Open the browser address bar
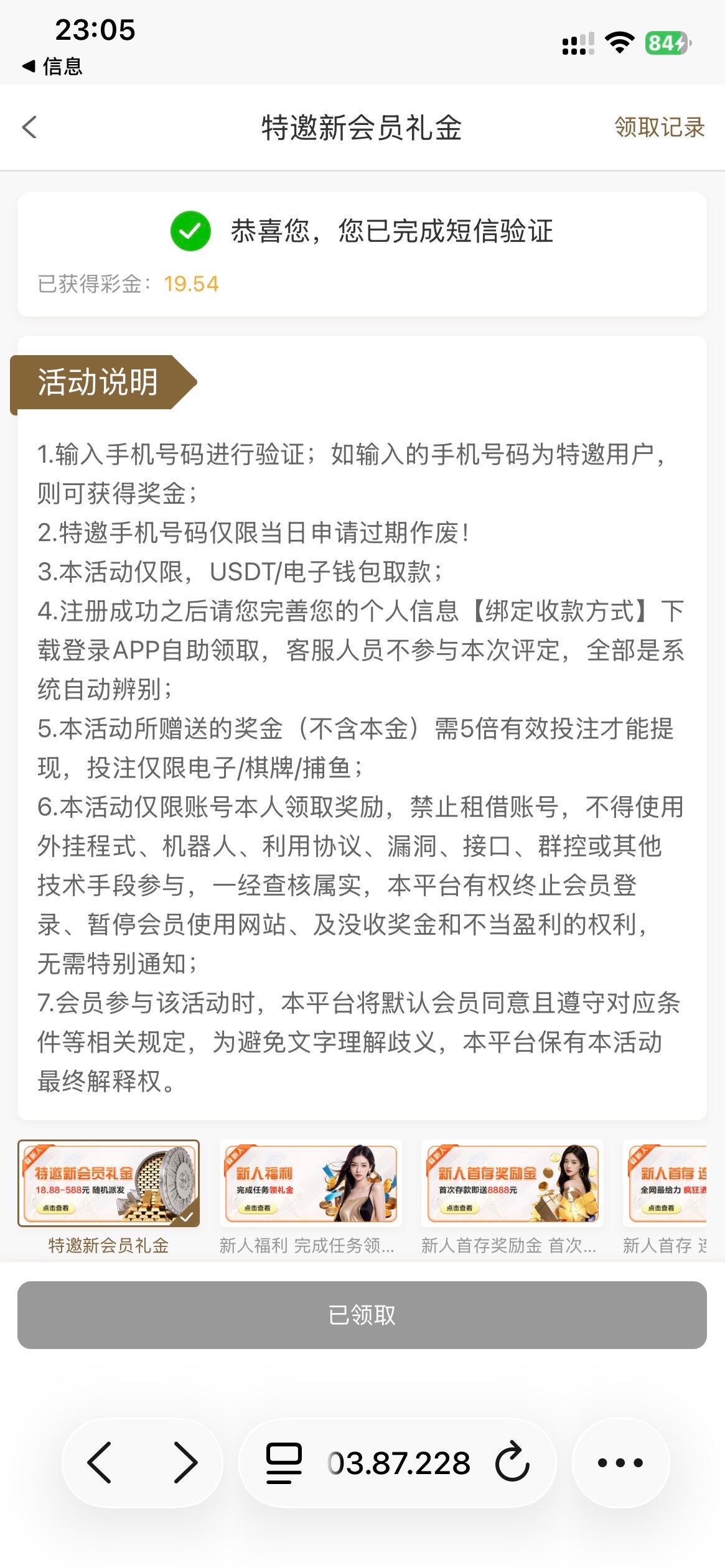The height and width of the screenshot is (1568, 725). [398, 1463]
